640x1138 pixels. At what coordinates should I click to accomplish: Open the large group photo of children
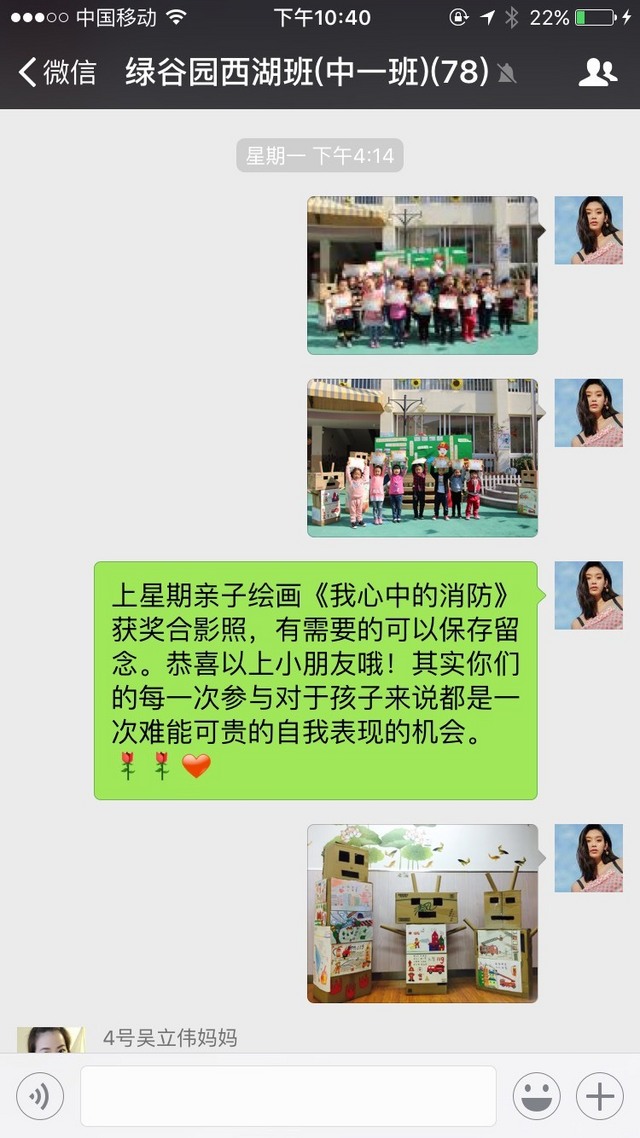point(422,275)
